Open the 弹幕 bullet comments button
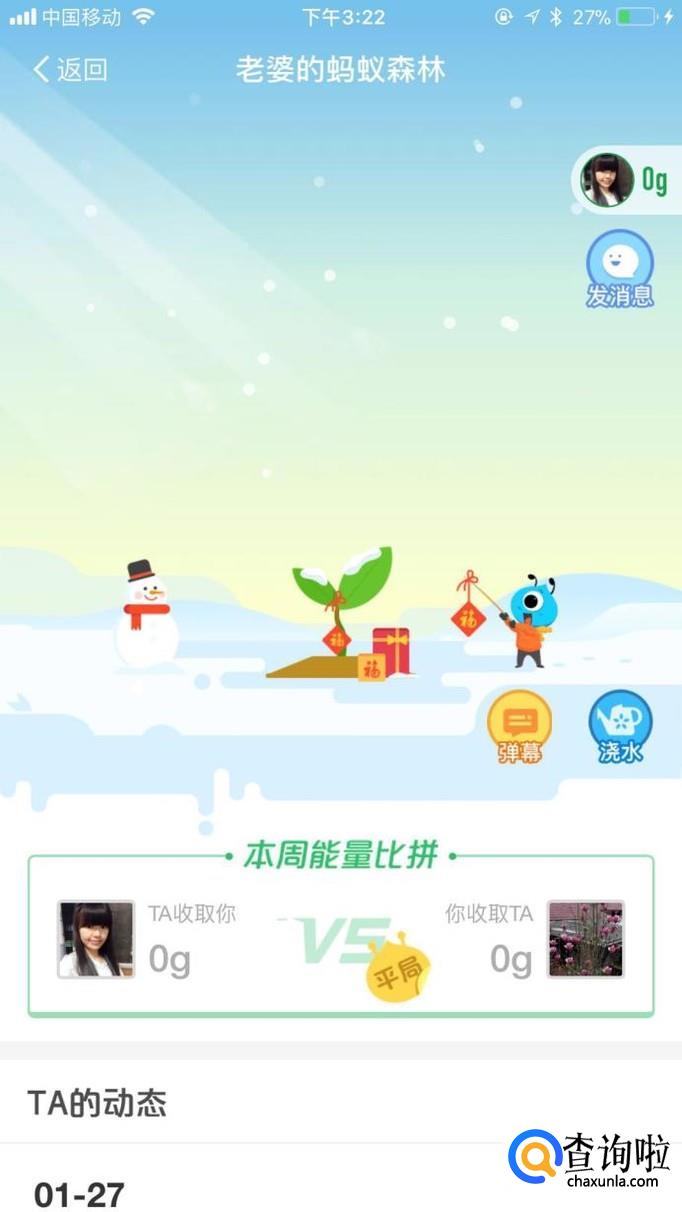 [519, 726]
